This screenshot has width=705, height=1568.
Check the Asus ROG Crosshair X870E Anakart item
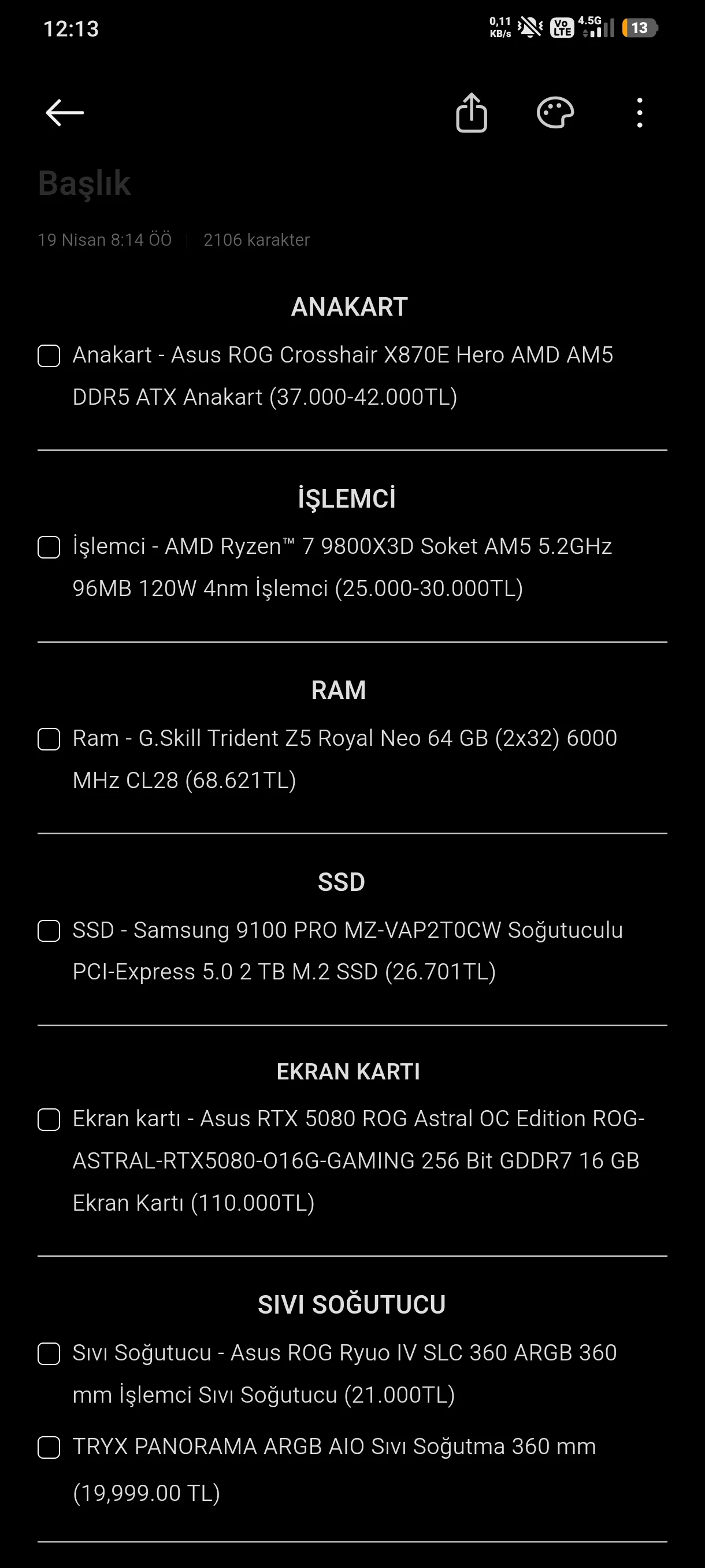coord(49,356)
